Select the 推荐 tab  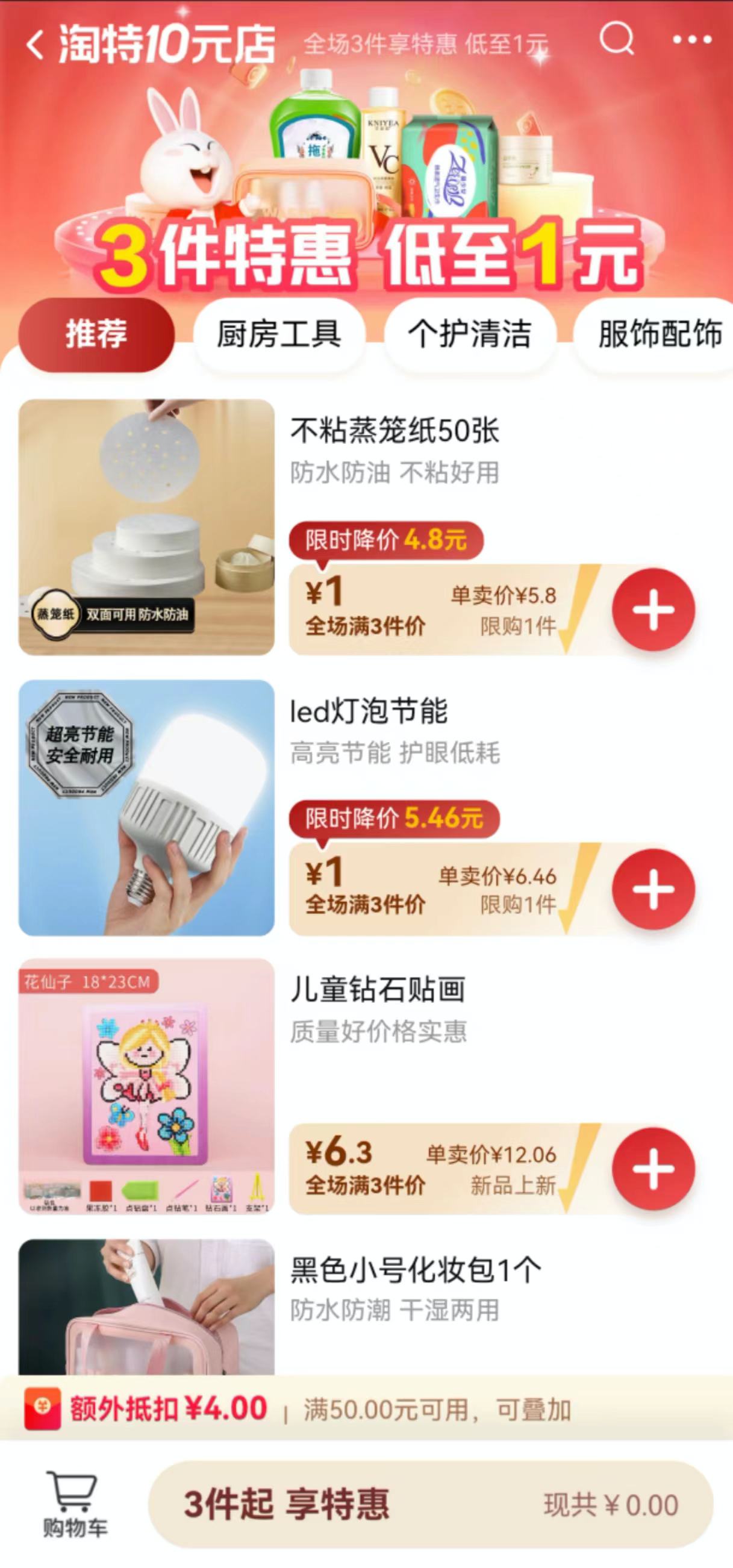[x=96, y=334]
